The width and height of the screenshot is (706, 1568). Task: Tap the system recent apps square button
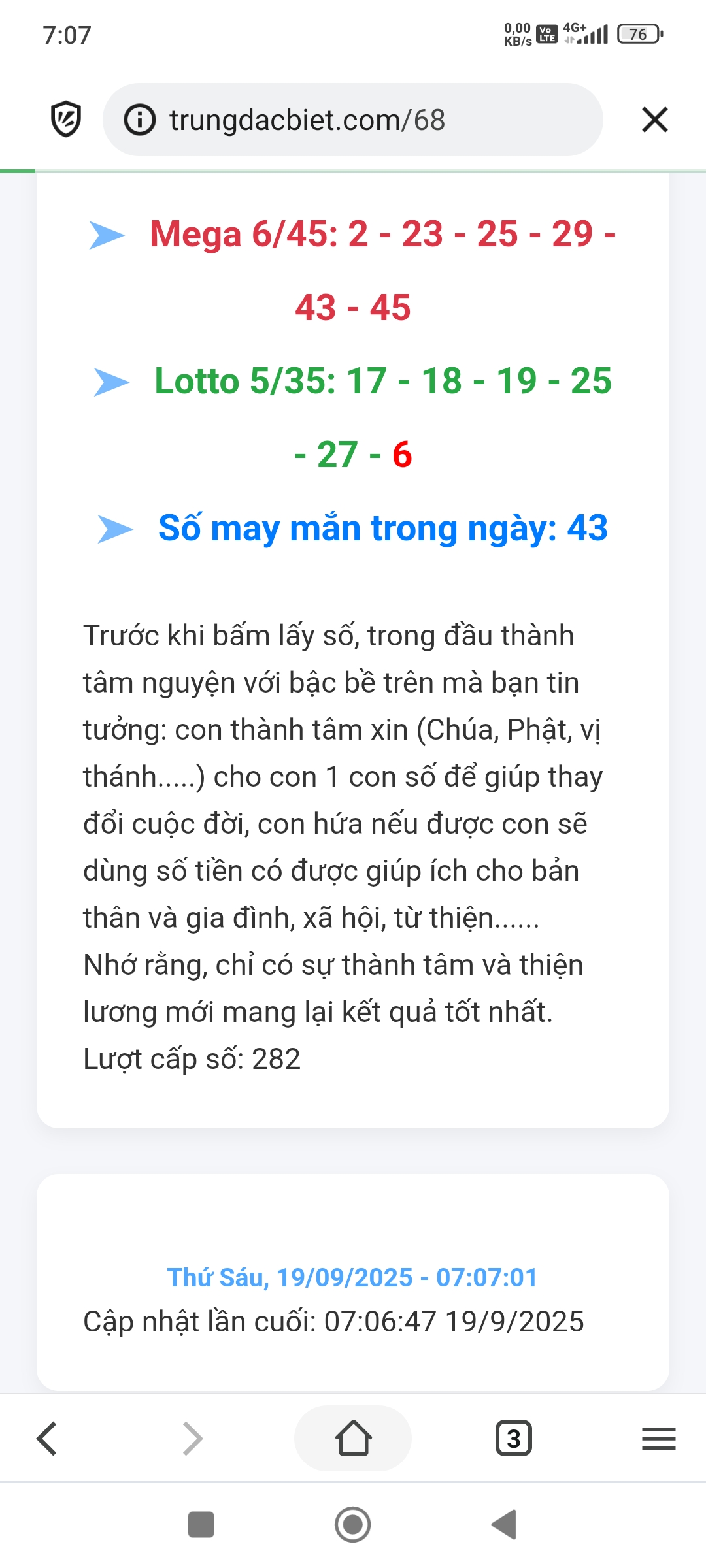pyautogui.click(x=201, y=1525)
